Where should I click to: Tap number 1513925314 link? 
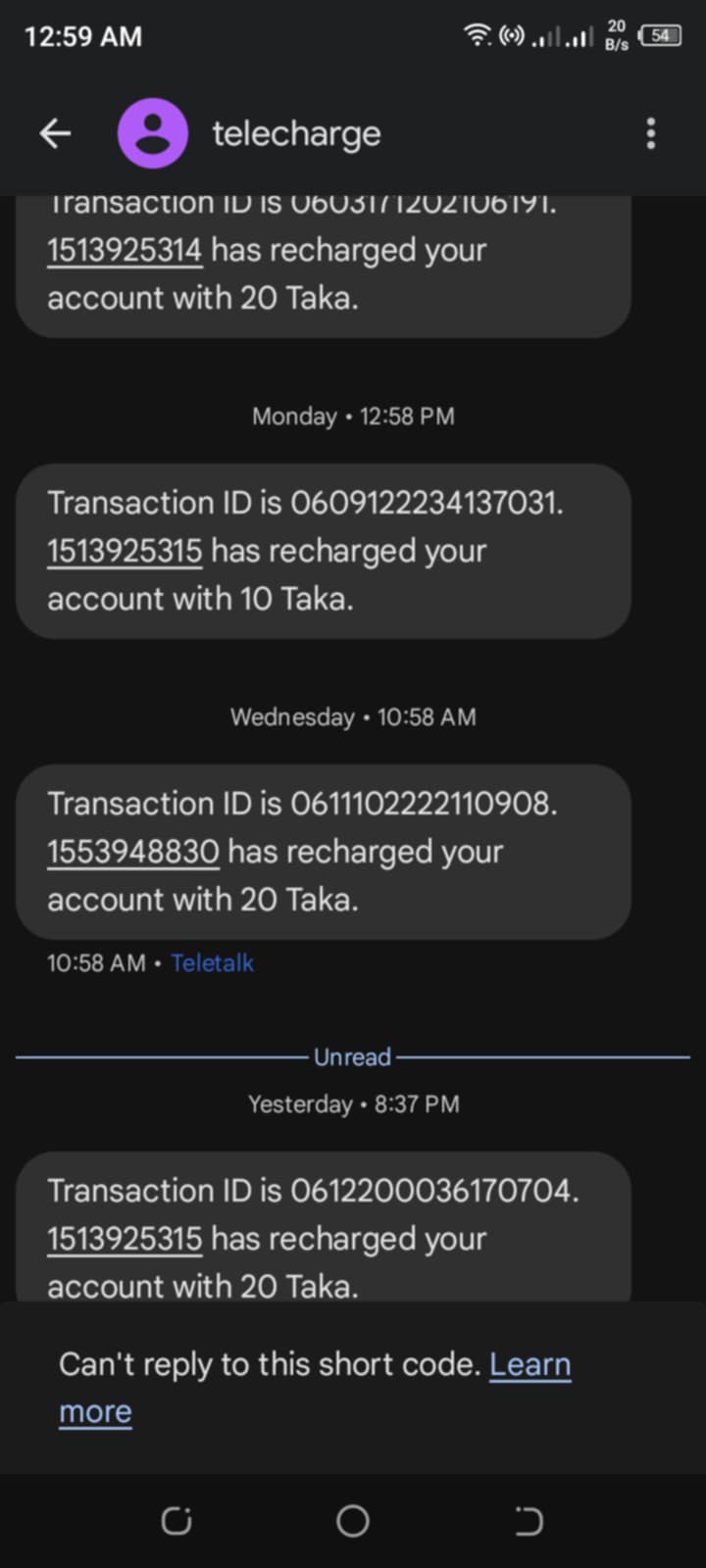coord(125,251)
